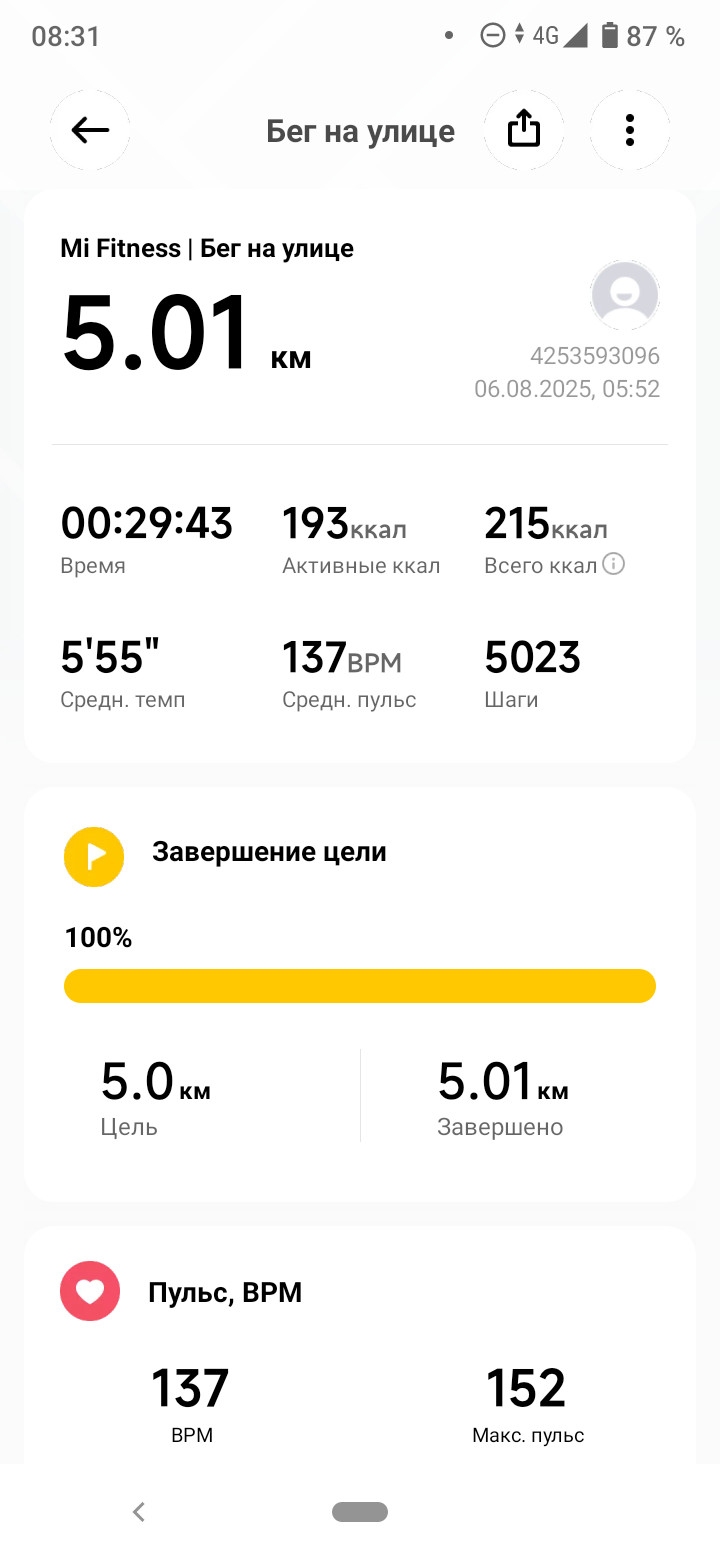Tap the system back button in navigation bar
The width and height of the screenshot is (720, 1560).
pos(139,1512)
